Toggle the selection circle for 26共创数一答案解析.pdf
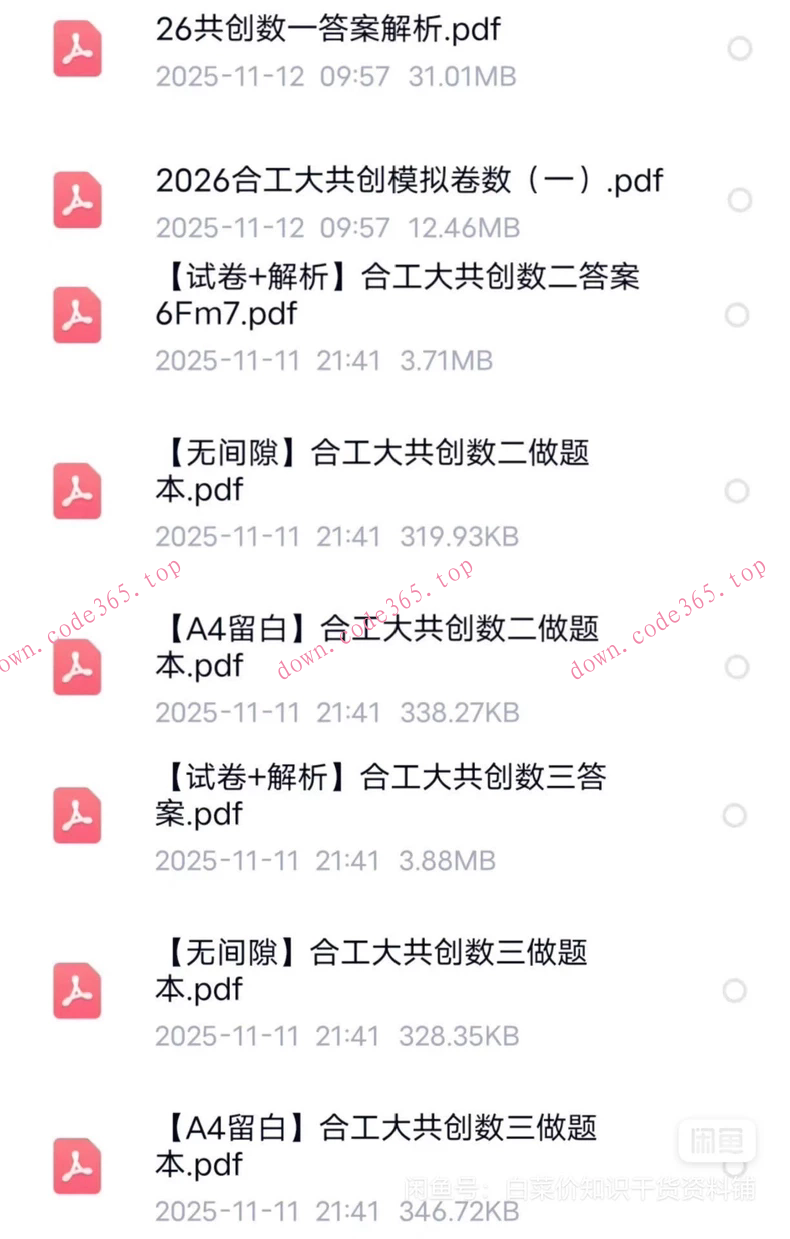The image size is (790, 1239). coord(740,48)
